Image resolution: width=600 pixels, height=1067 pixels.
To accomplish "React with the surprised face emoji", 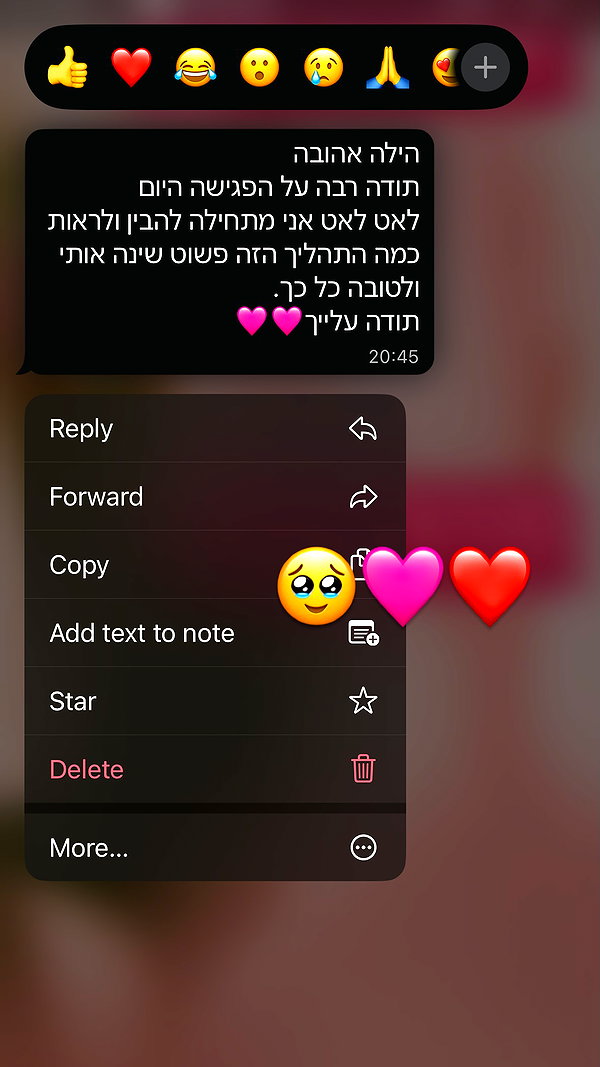I will point(259,67).
